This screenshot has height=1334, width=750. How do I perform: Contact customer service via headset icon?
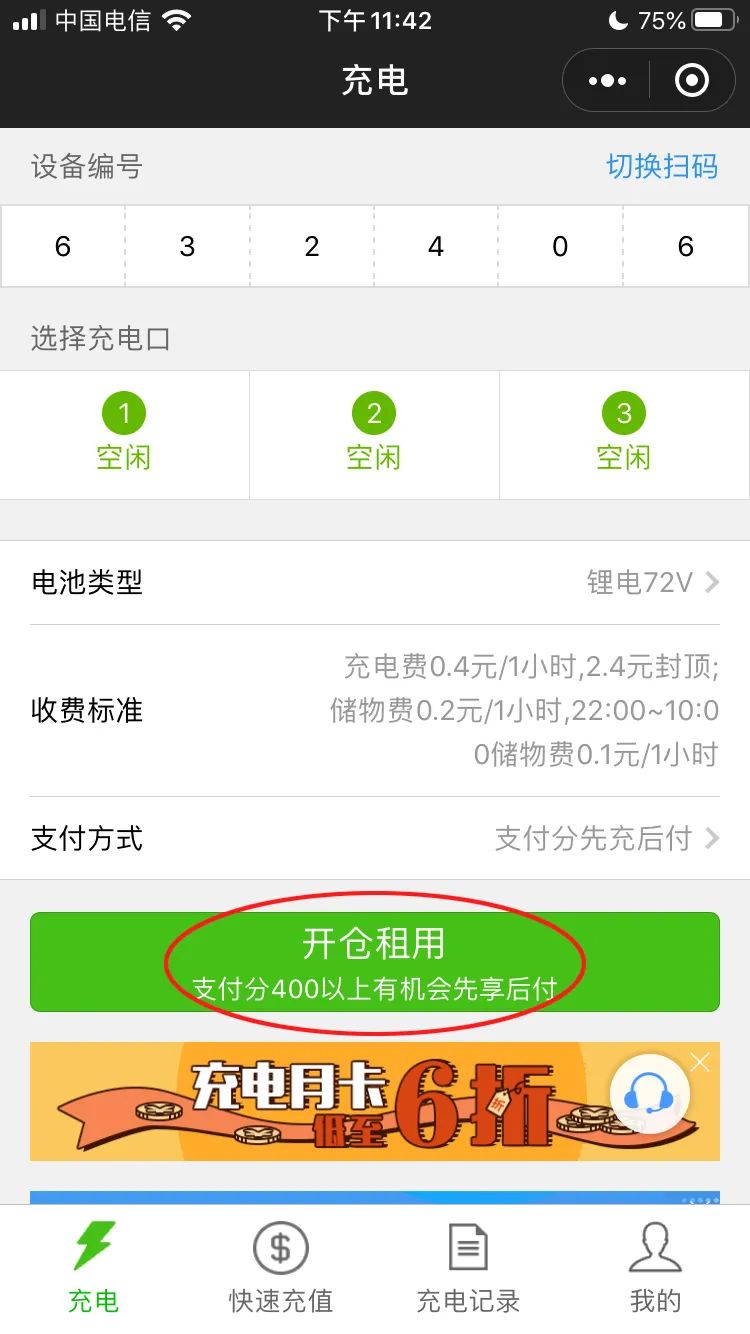(649, 1095)
